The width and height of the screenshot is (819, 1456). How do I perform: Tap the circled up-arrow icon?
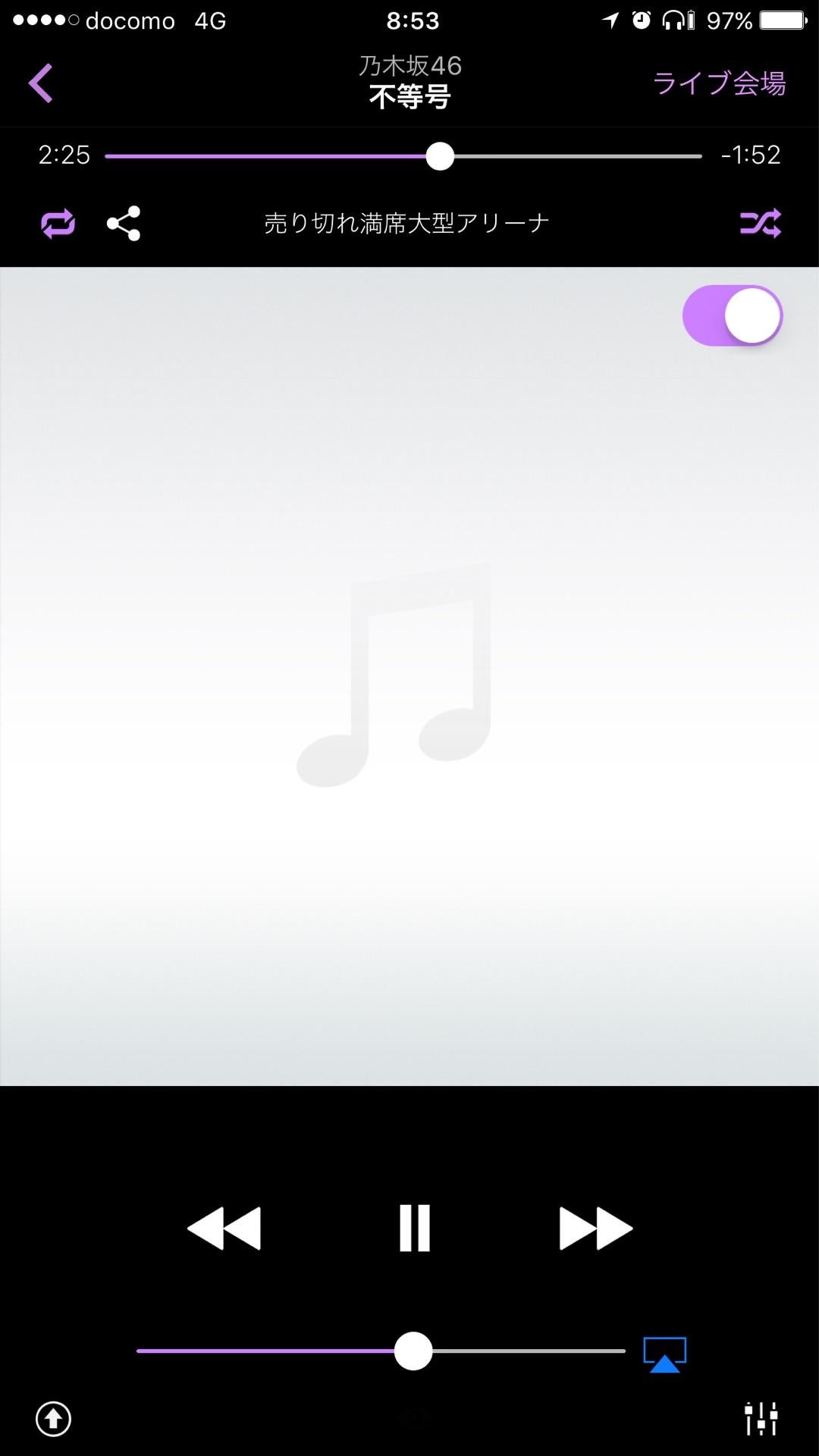tap(53, 1419)
